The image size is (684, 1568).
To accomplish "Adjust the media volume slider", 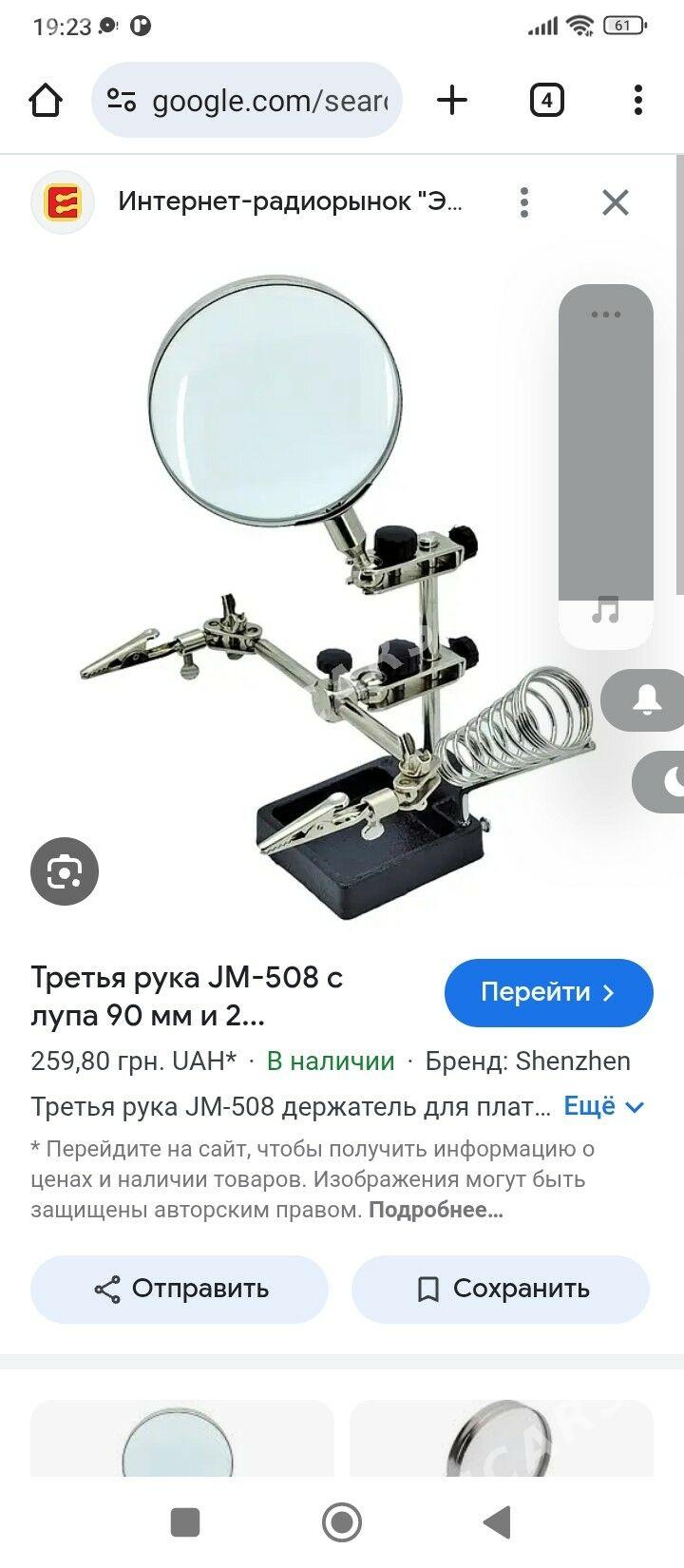I will pos(606,456).
